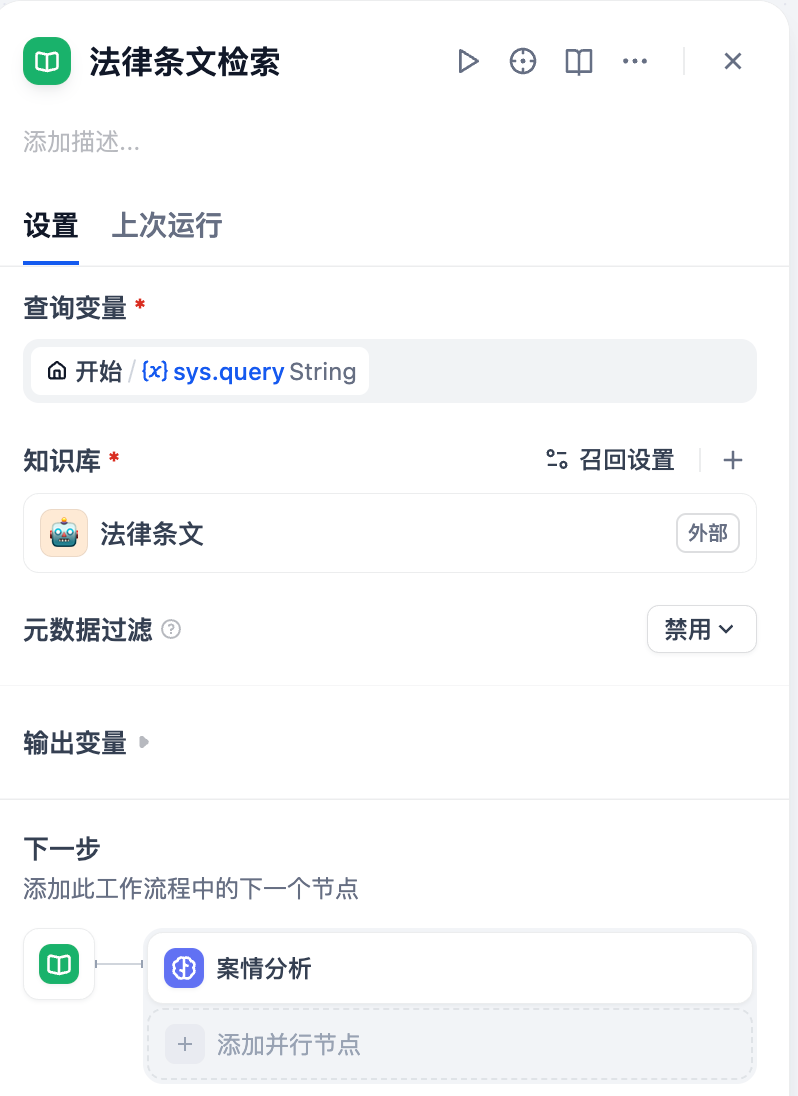
Task: Tap the crosshair locate icon
Action: 523,62
